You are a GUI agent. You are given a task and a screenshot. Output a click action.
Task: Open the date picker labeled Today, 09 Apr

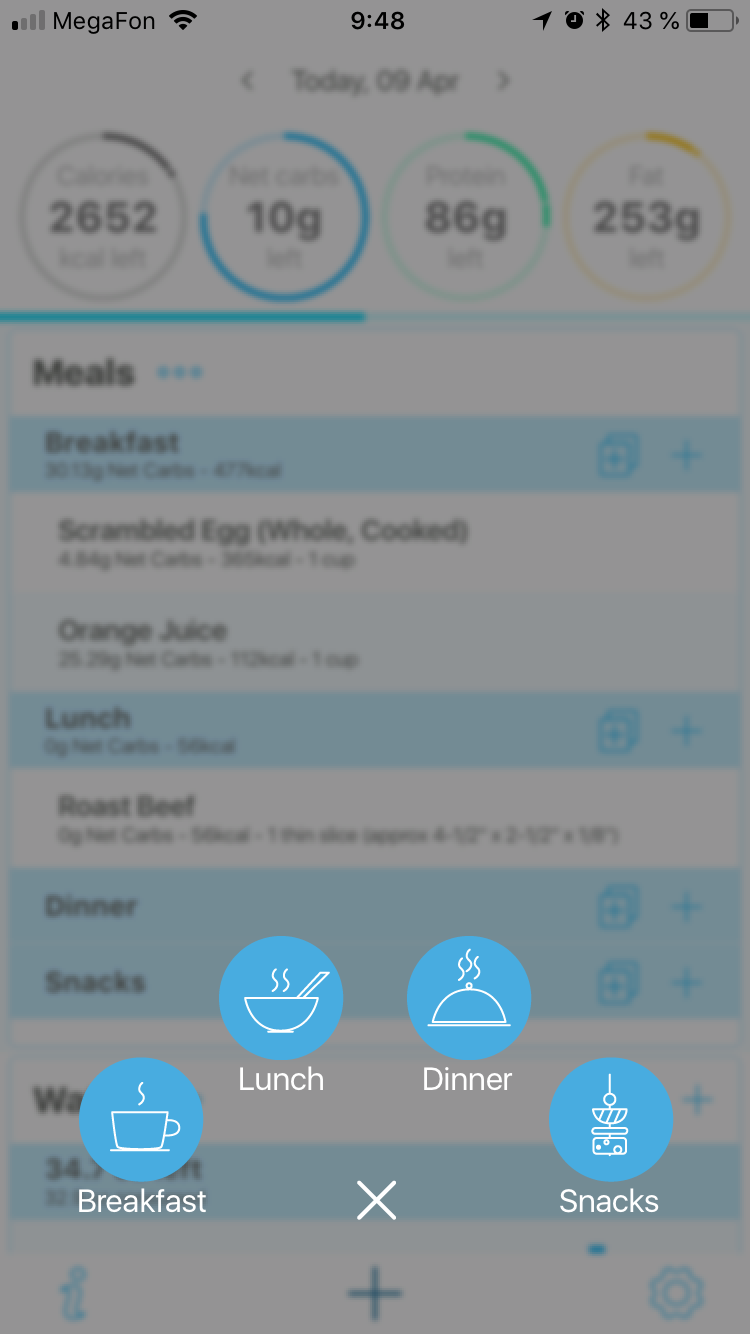click(375, 81)
